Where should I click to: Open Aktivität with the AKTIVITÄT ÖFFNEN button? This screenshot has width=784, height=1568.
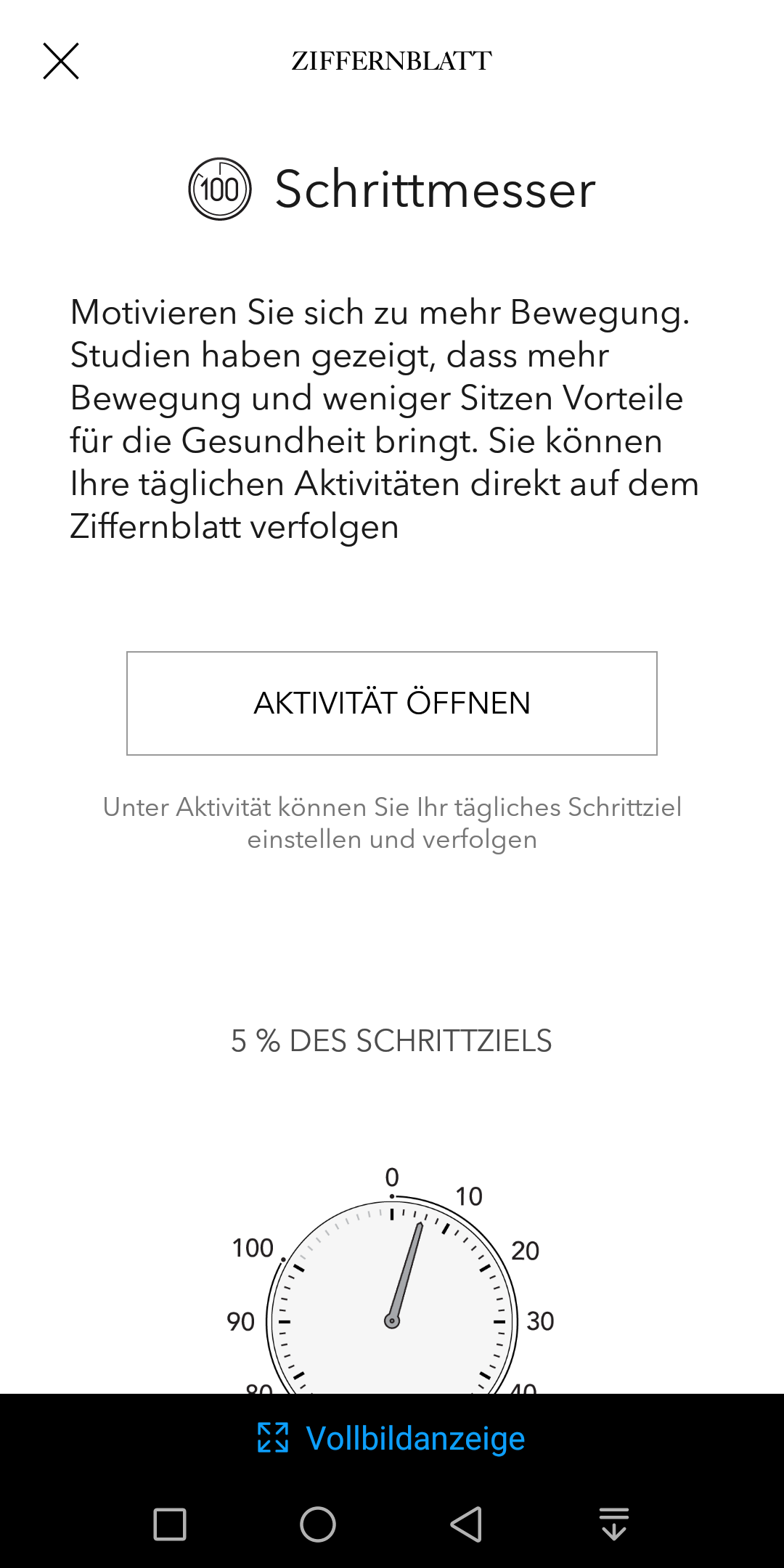coord(392,703)
